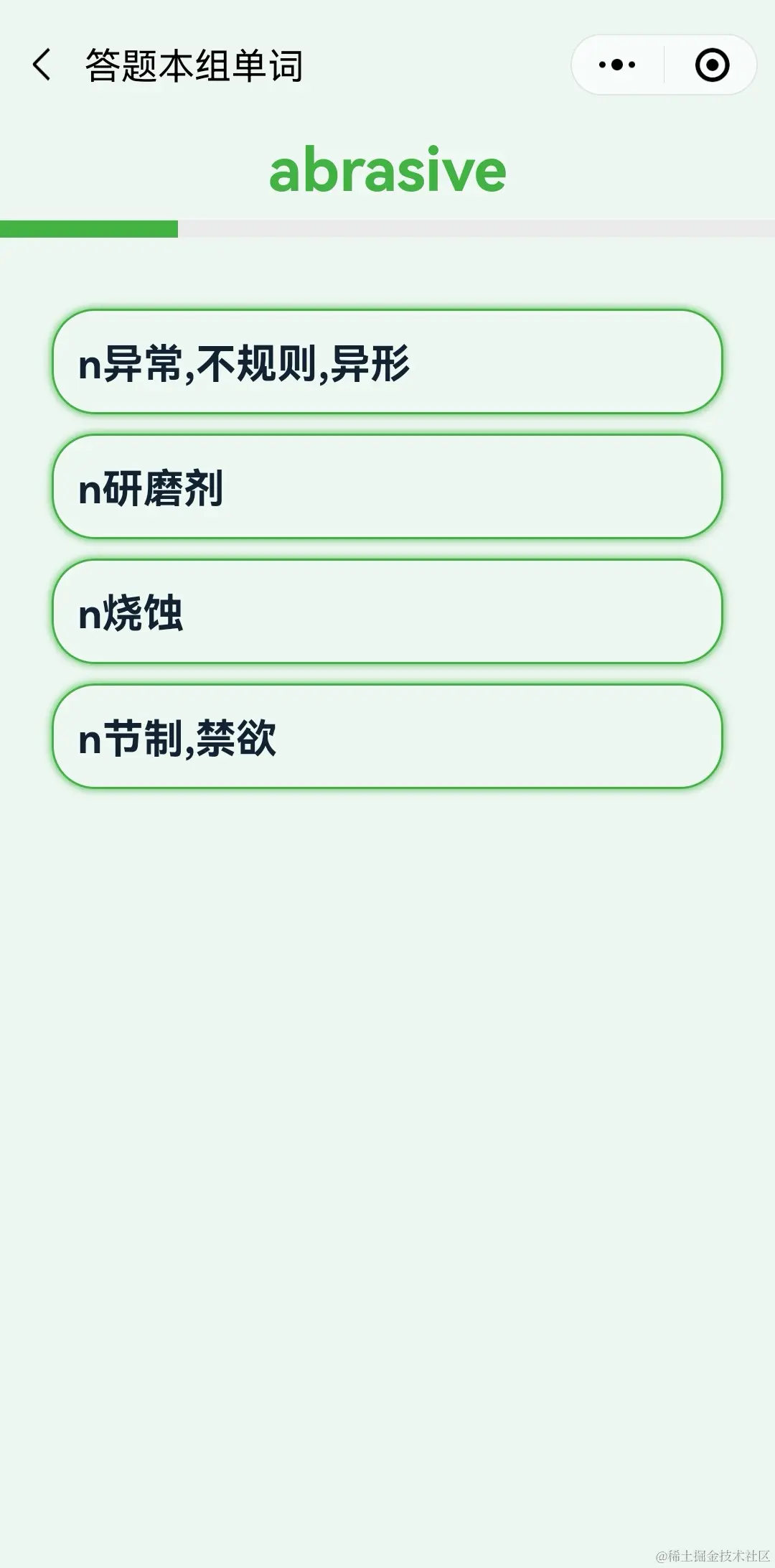The width and height of the screenshot is (775, 1568).
Task: Pick the option 'n烧蚀'
Action: tap(387, 612)
